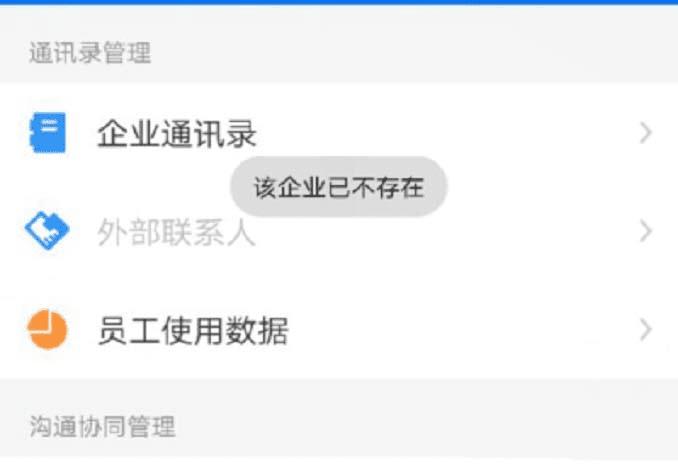This screenshot has height=469, width=678.
Task: Open 员工使用数据 row
Action: [192, 330]
